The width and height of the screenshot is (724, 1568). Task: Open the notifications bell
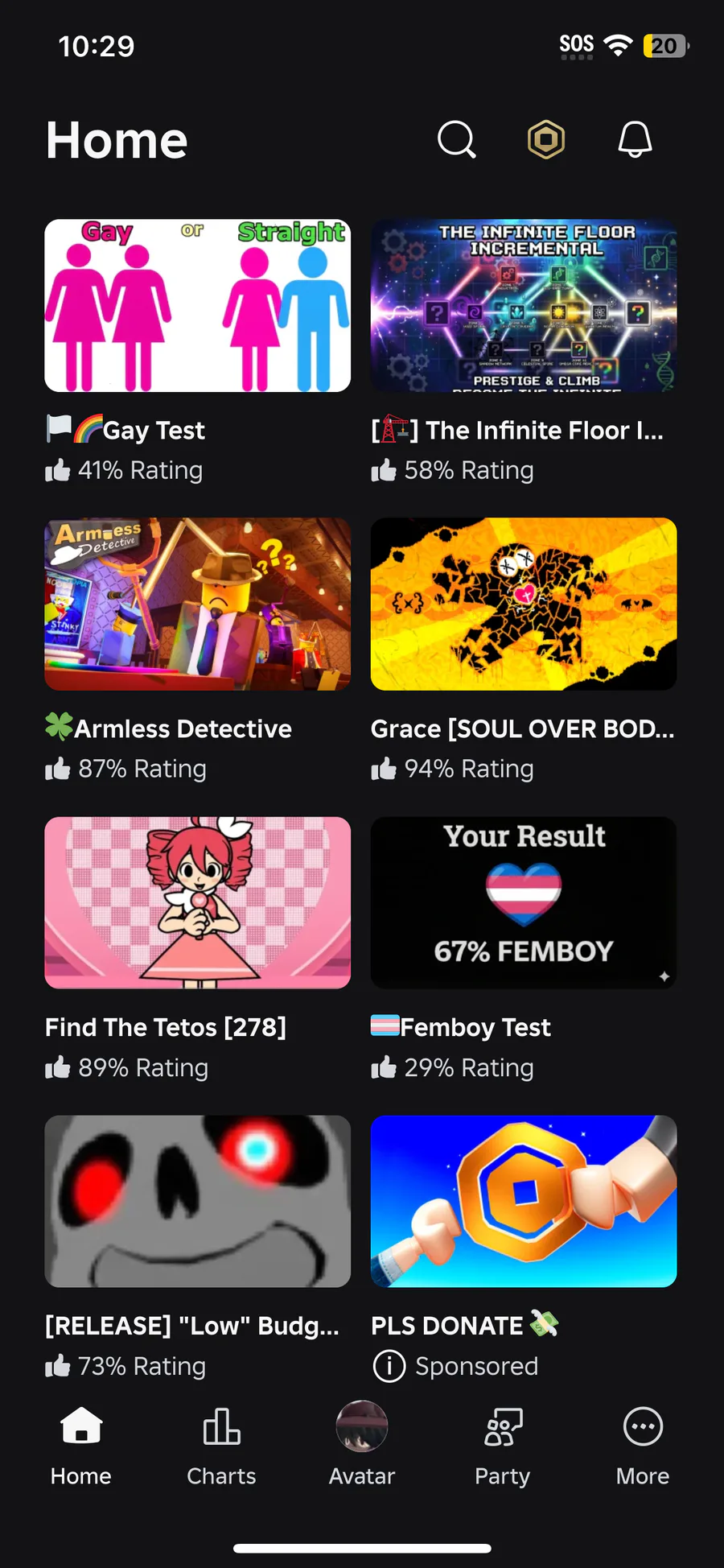(x=635, y=140)
